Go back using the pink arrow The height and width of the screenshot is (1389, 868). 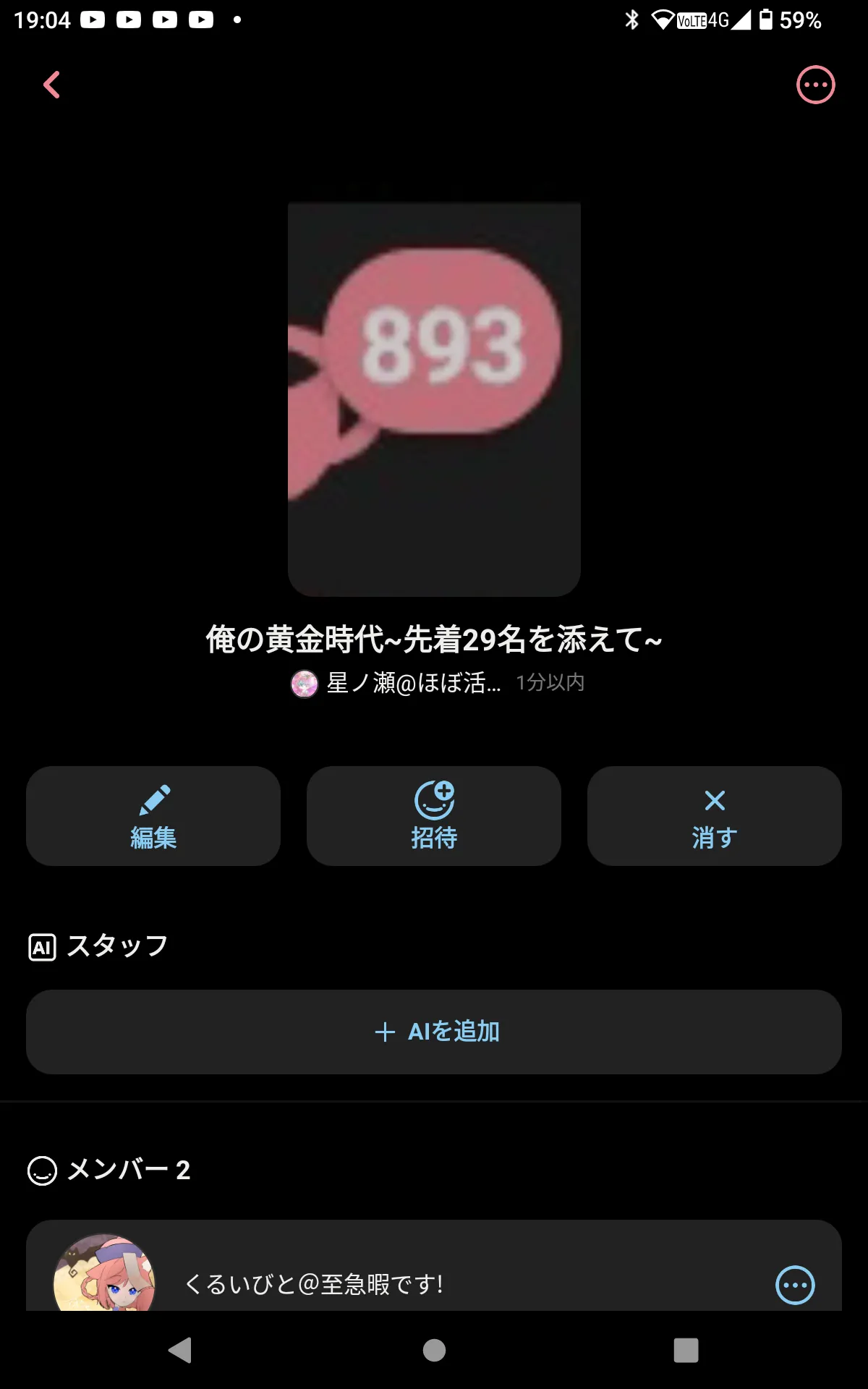(x=51, y=85)
